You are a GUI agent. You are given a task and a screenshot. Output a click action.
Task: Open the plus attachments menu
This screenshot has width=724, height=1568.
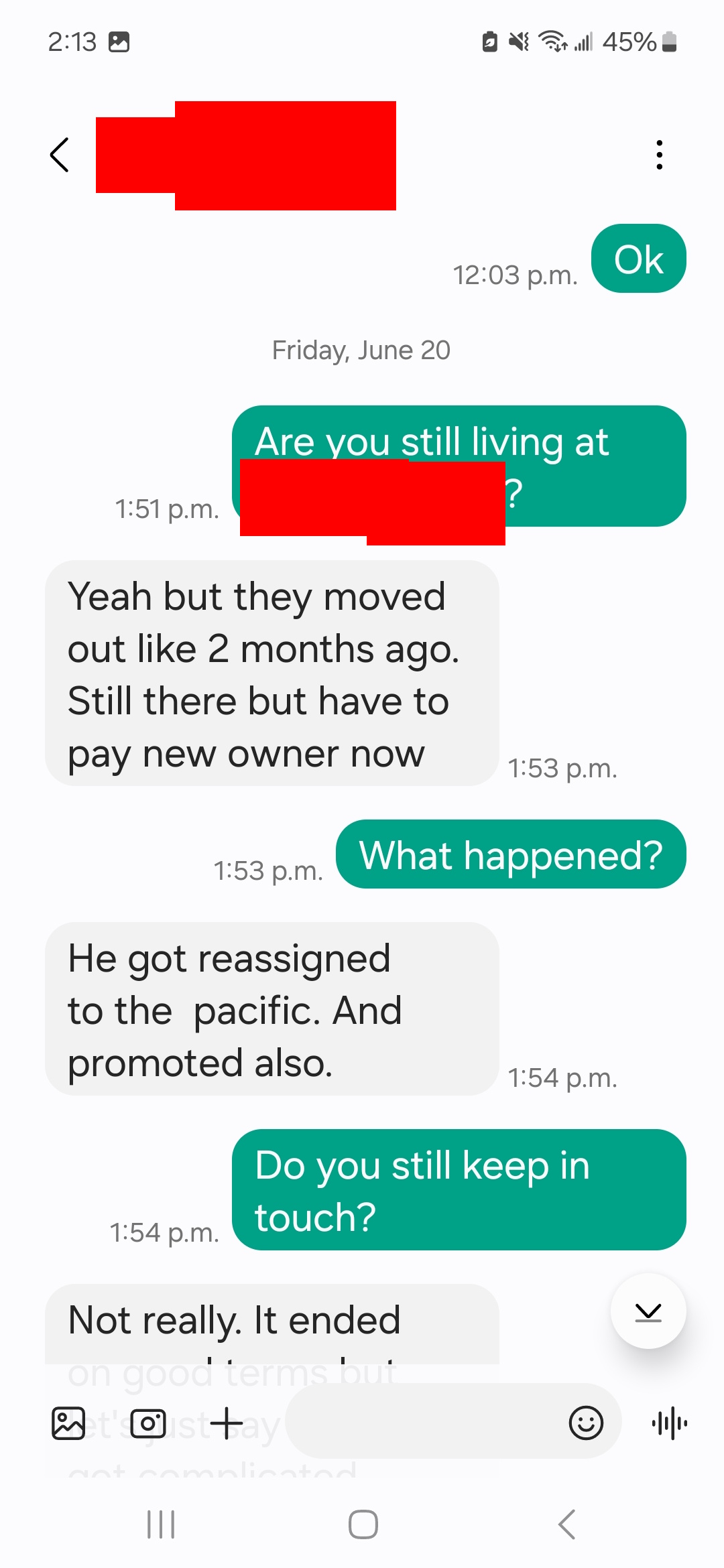tap(227, 1423)
